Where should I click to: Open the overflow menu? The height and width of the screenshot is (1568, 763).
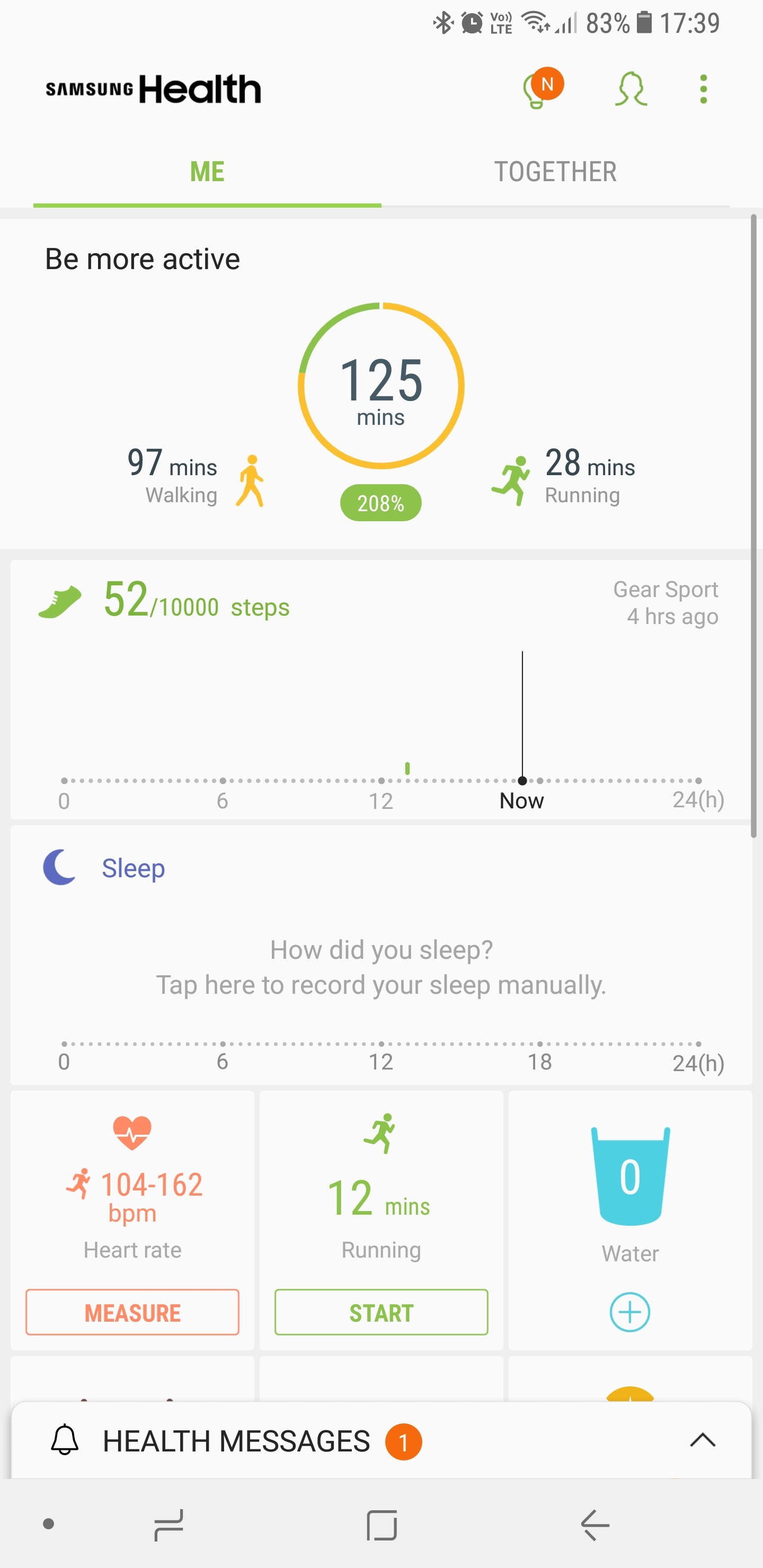703,90
